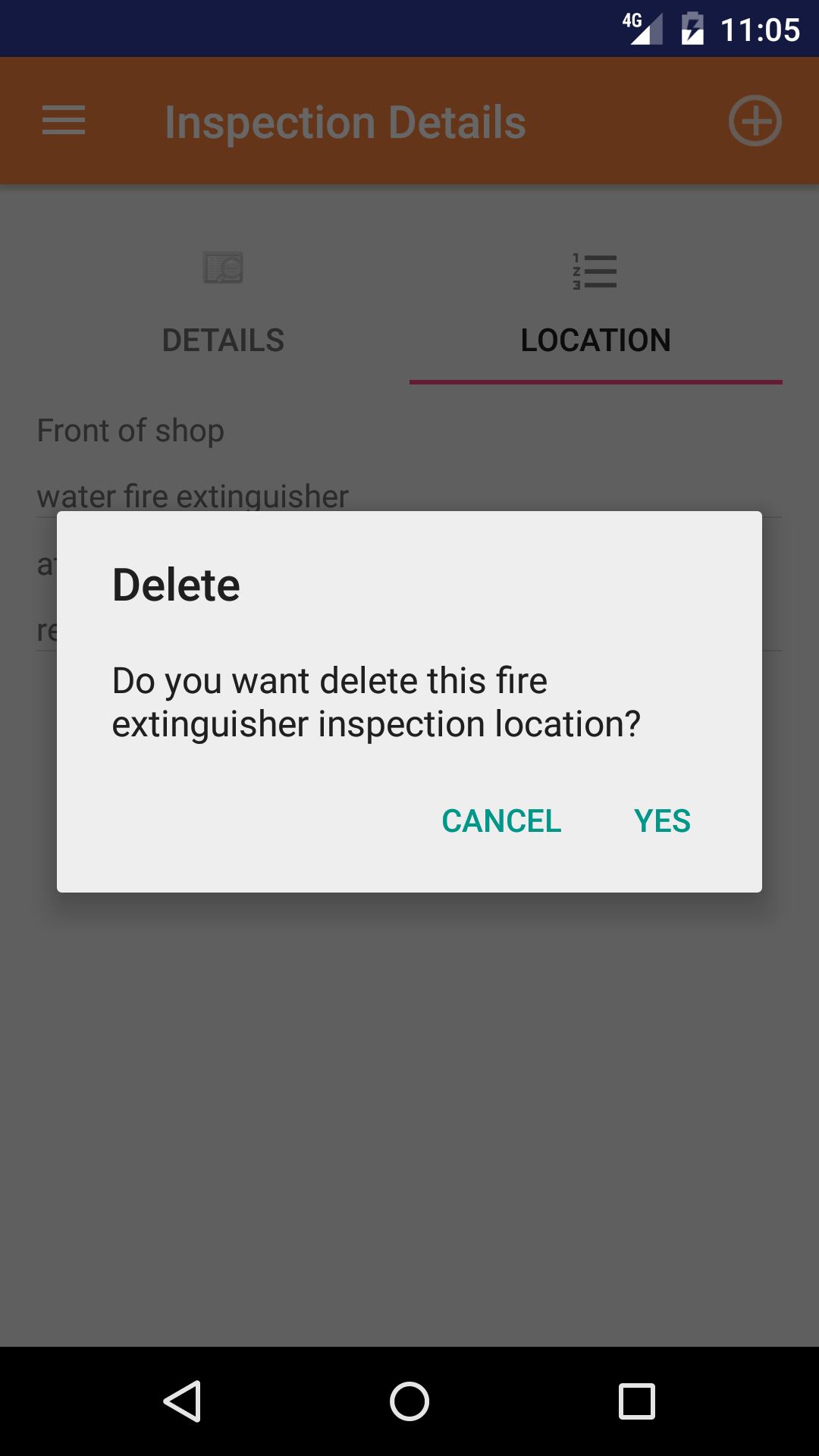Cancel the delete dialog
Image resolution: width=819 pixels, height=1456 pixels.
(x=501, y=821)
